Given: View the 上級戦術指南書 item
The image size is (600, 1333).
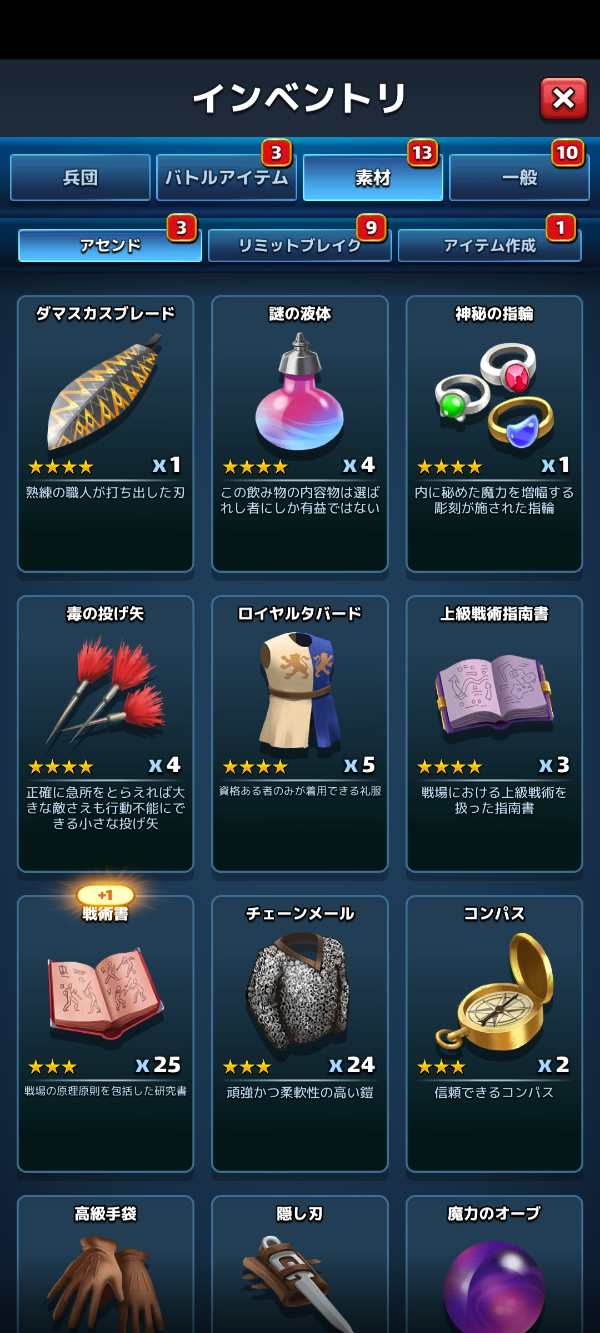Looking at the screenshot, I should point(494,733).
